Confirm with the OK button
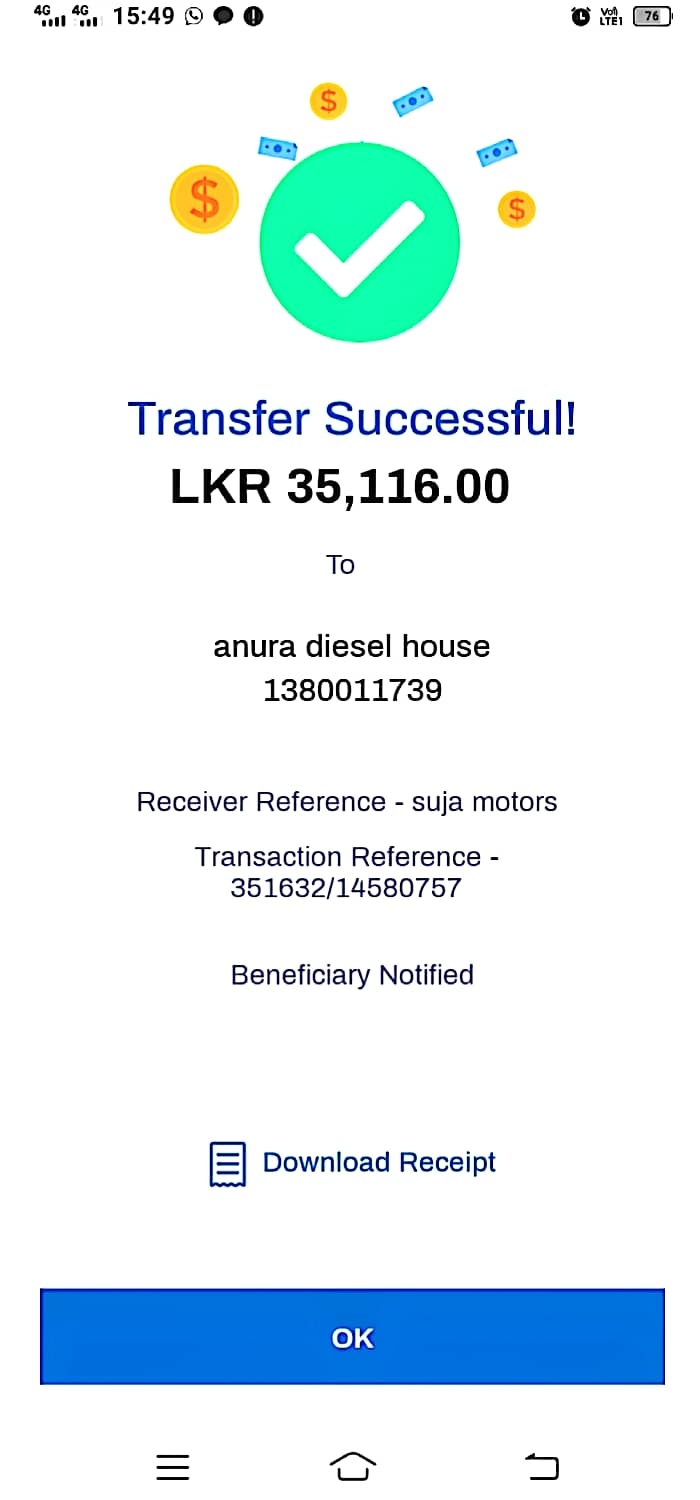700x1500 pixels. (x=352, y=1337)
